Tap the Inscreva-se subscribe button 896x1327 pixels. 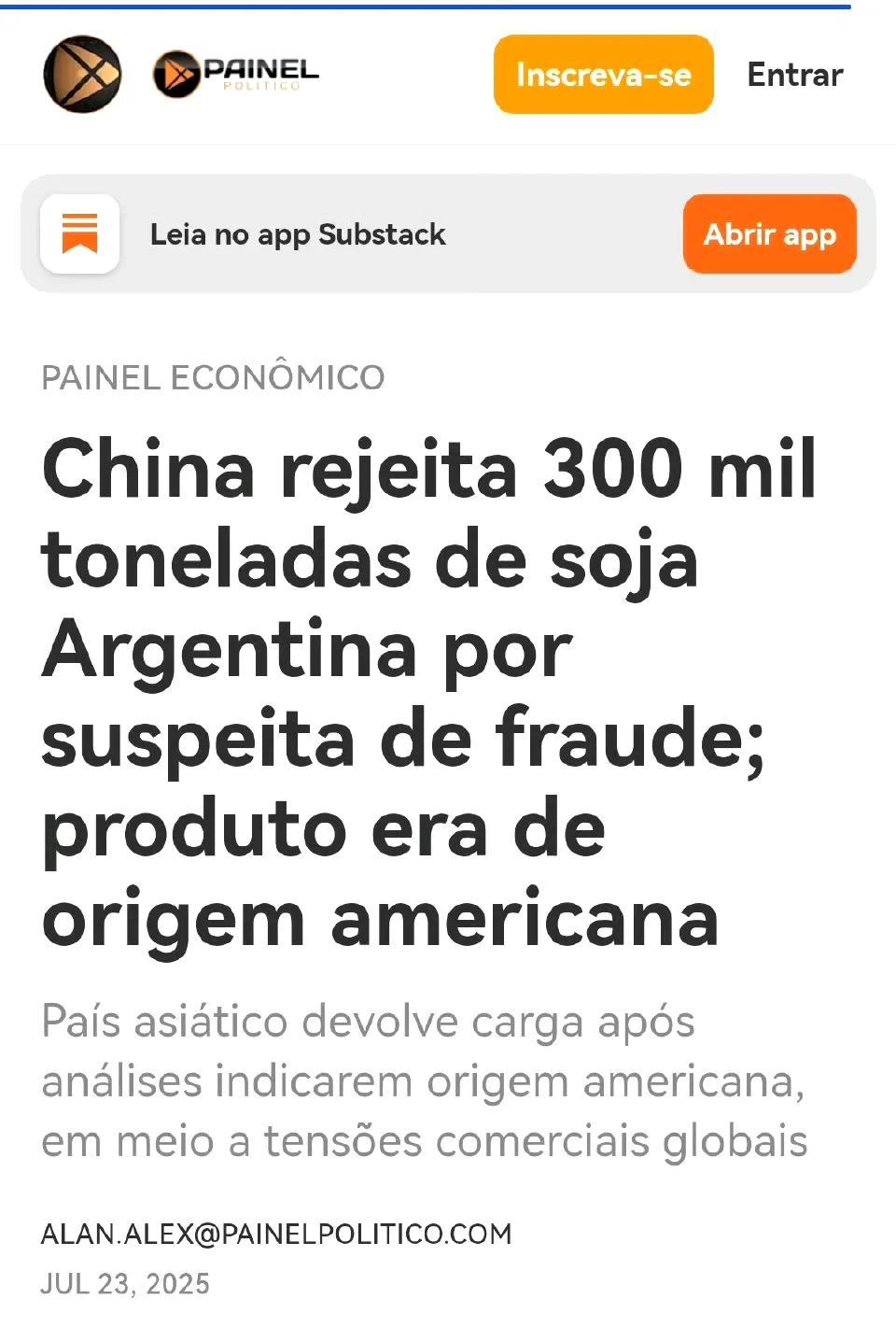click(x=603, y=75)
